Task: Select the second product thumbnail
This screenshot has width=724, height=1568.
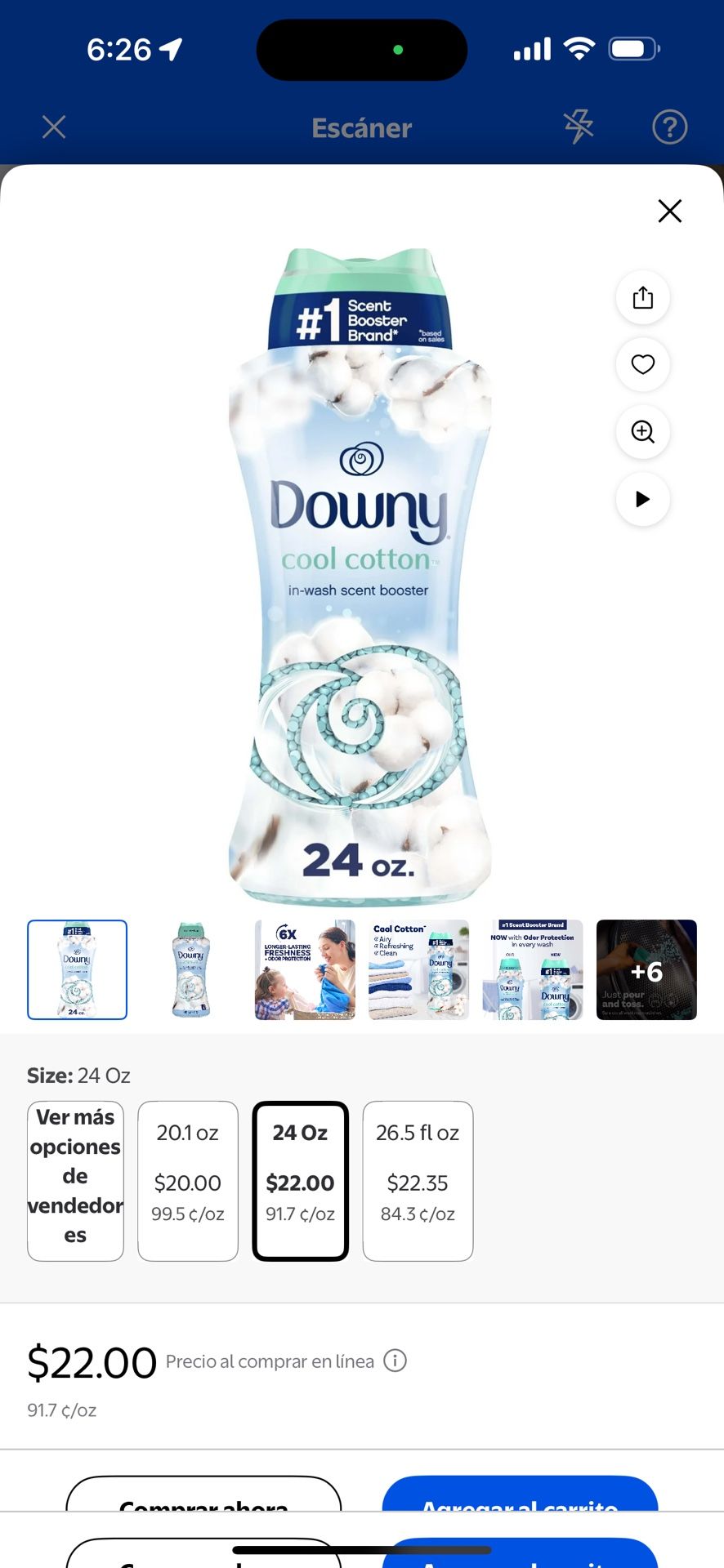Action: (x=190, y=969)
